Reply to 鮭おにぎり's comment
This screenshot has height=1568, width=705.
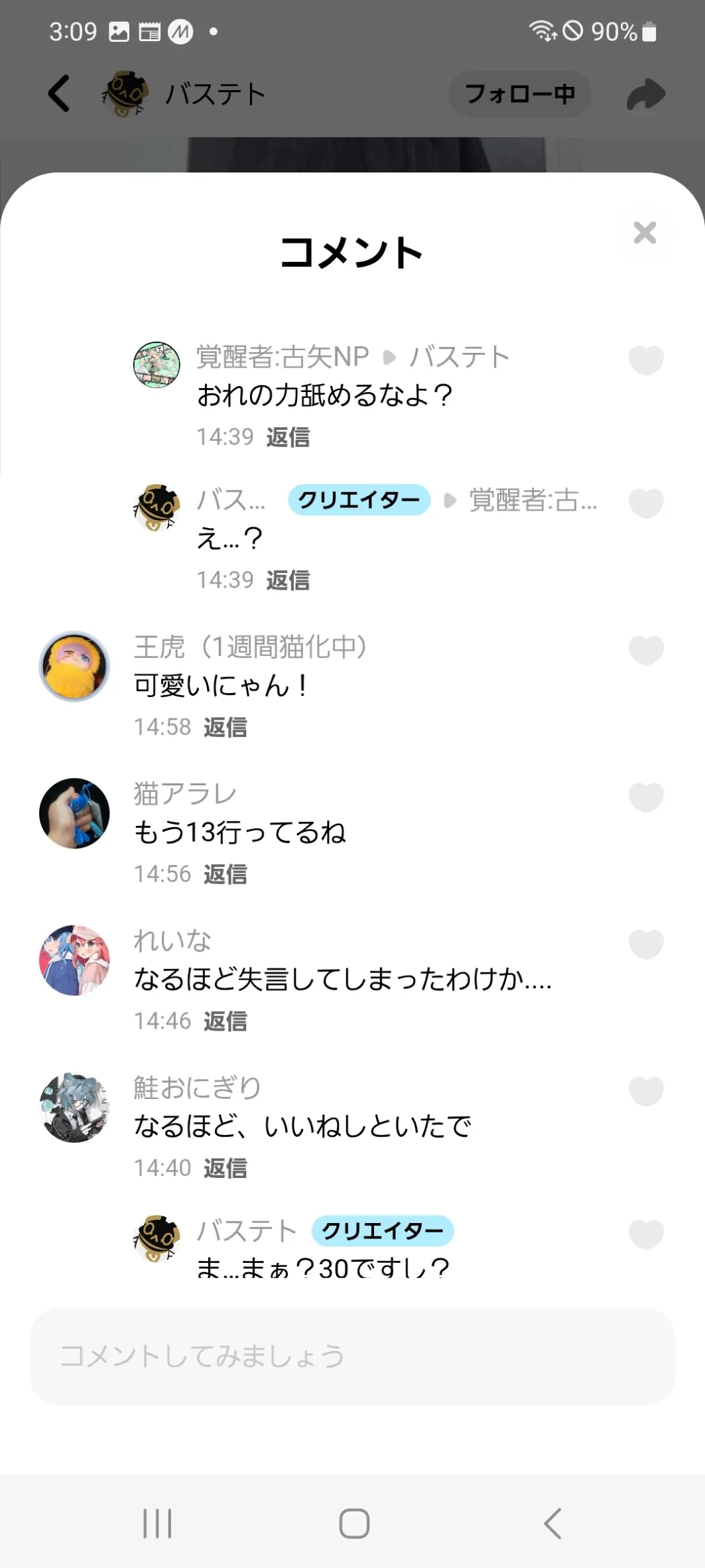click(225, 1168)
